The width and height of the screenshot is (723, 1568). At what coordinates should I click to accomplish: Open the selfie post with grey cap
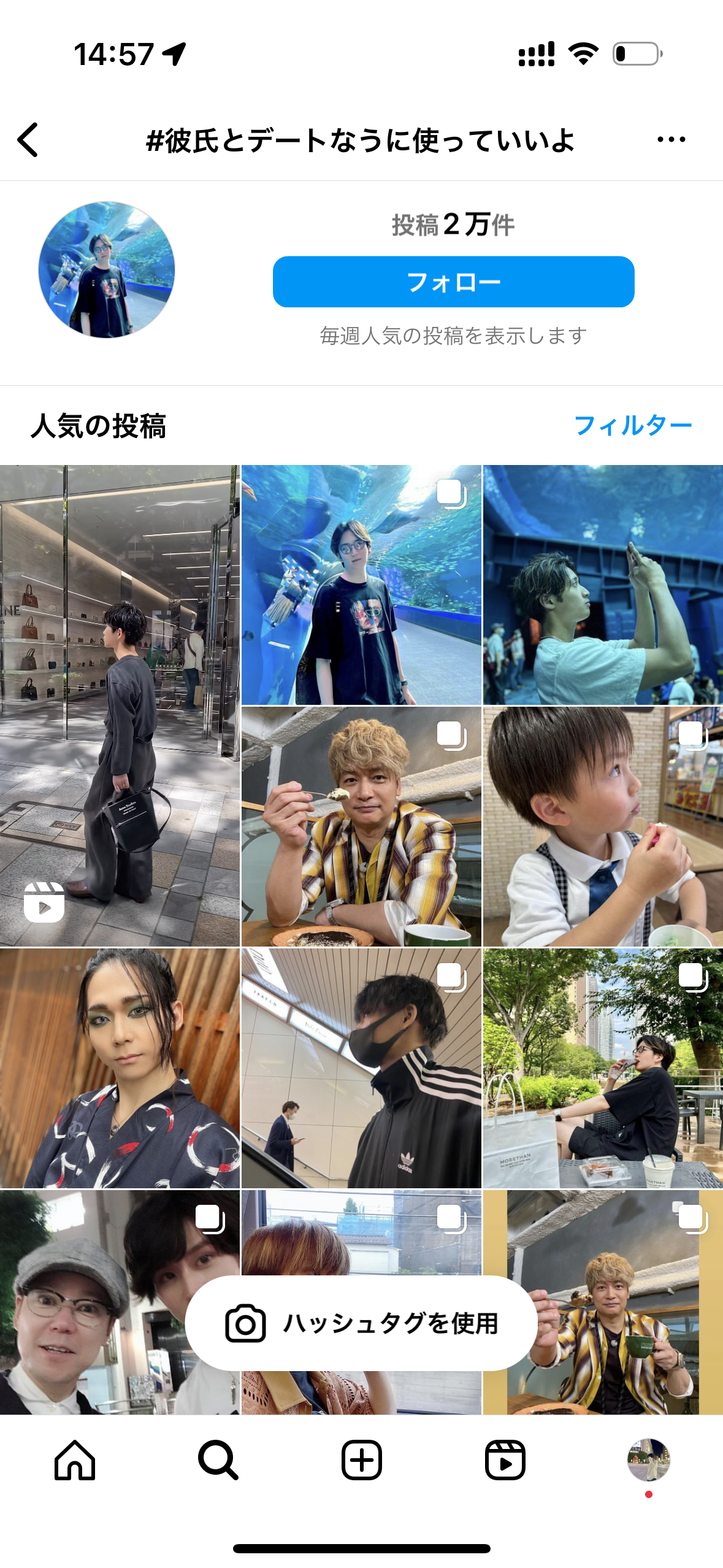[92, 1307]
